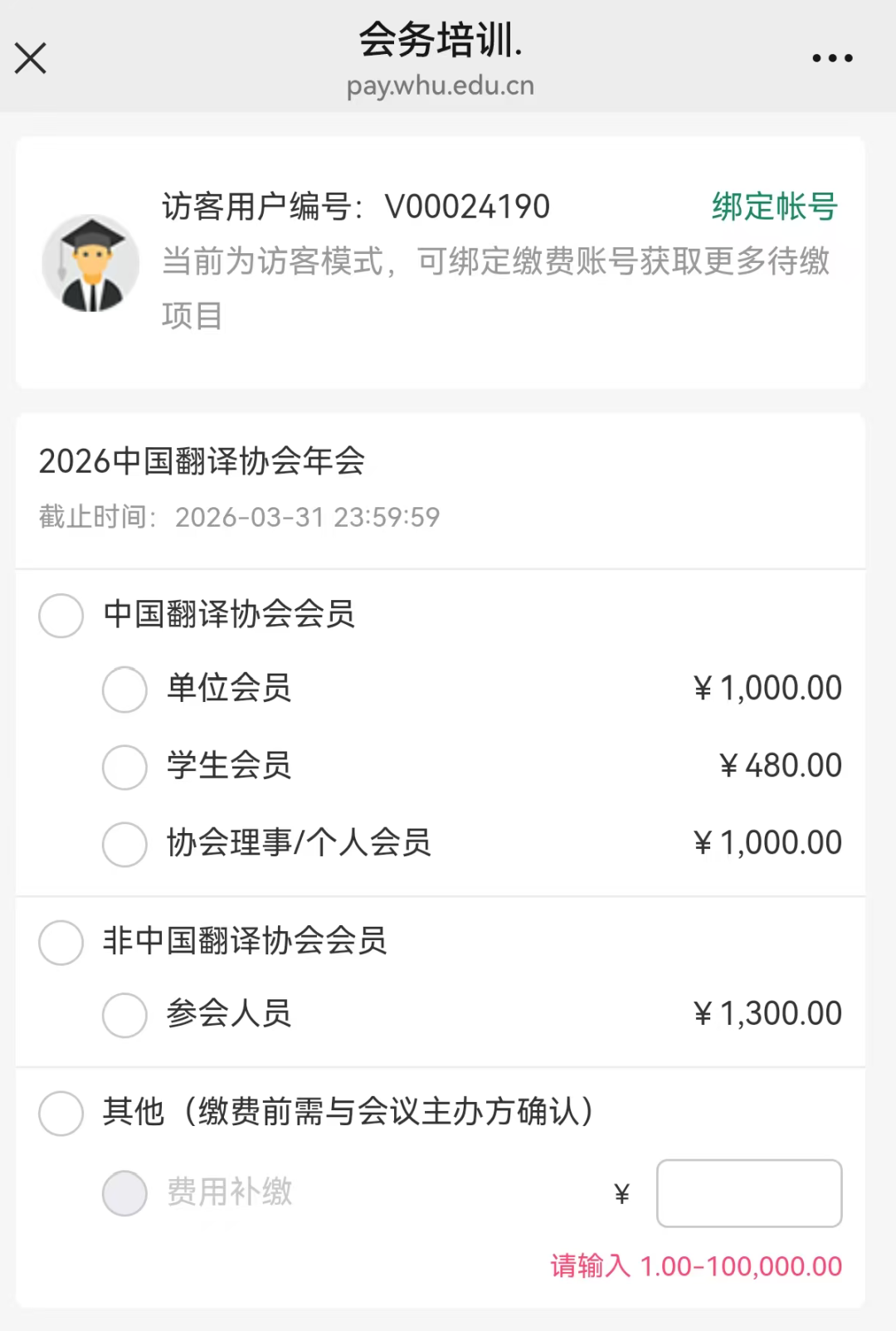This screenshot has width=896, height=1331.
Task: Choose the 单位会员 fee option
Action: 124,689
